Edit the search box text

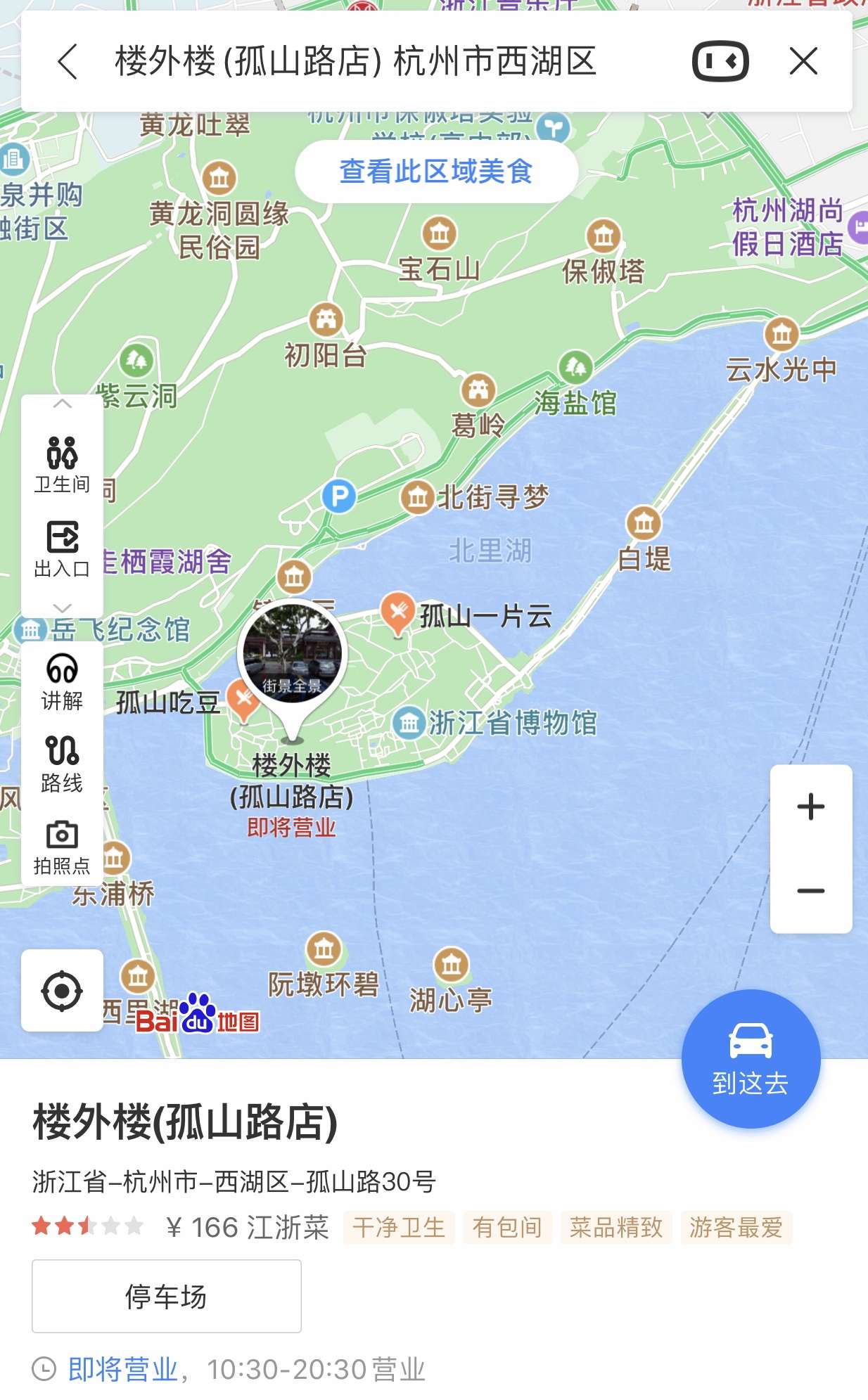(x=355, y=61)
